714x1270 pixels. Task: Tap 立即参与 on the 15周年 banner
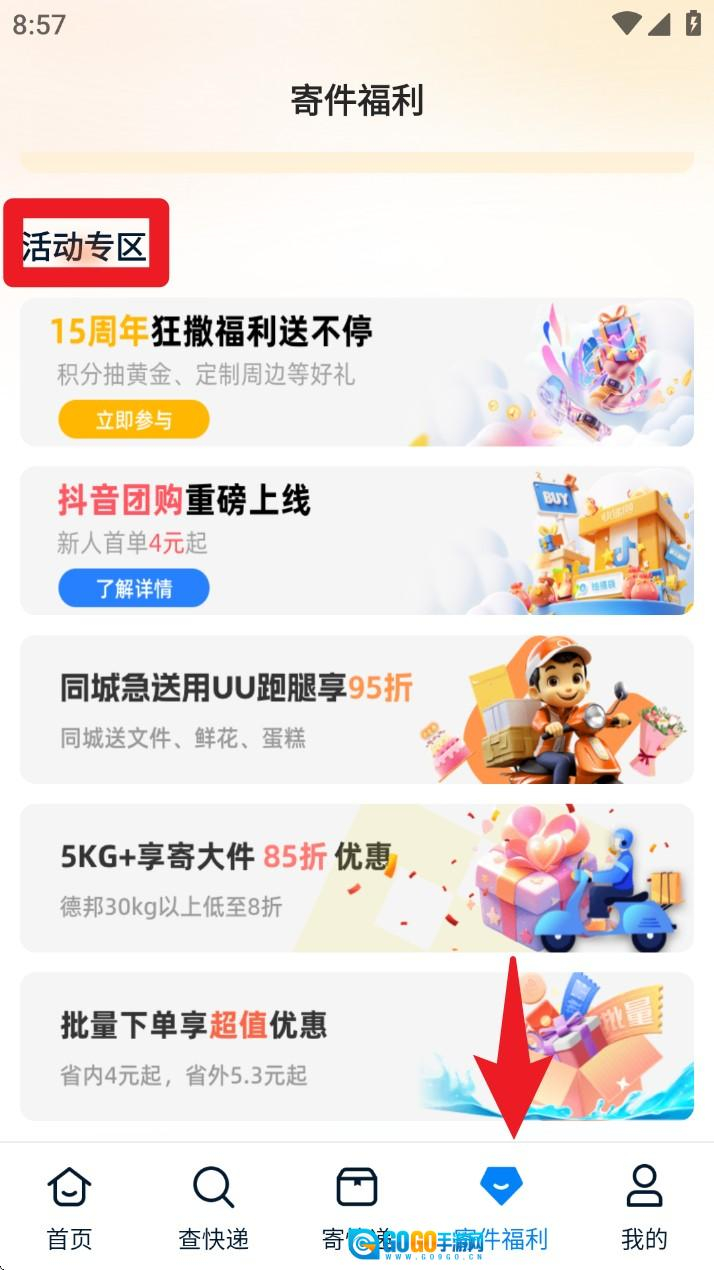click(133, 420)
